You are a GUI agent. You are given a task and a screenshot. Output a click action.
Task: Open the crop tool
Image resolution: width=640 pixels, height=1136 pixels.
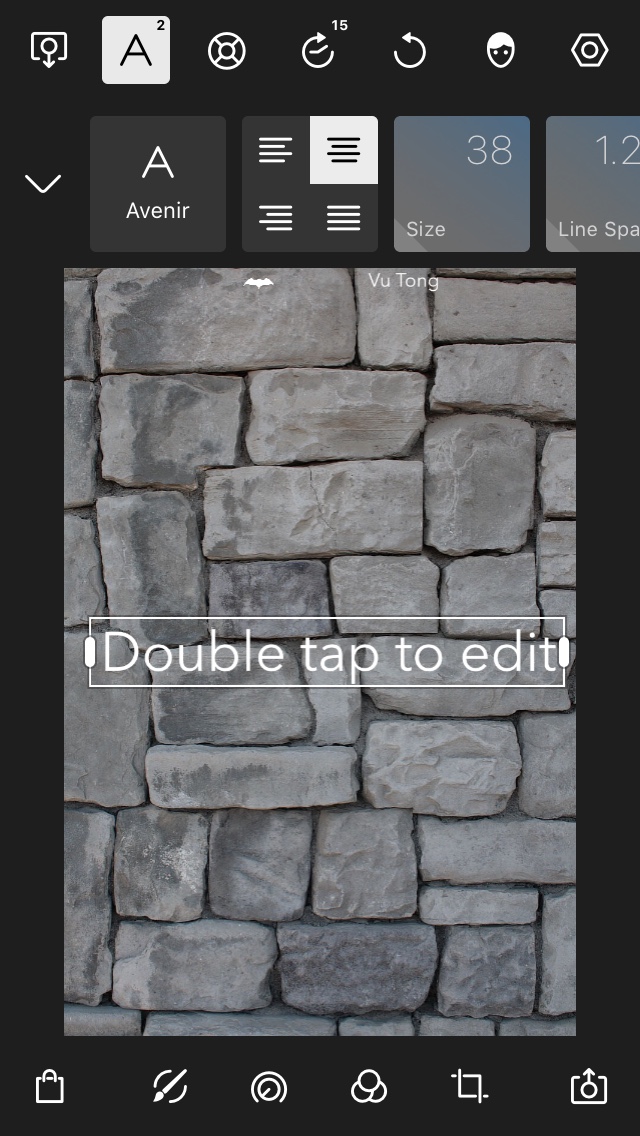click(x=468, y=1086)
